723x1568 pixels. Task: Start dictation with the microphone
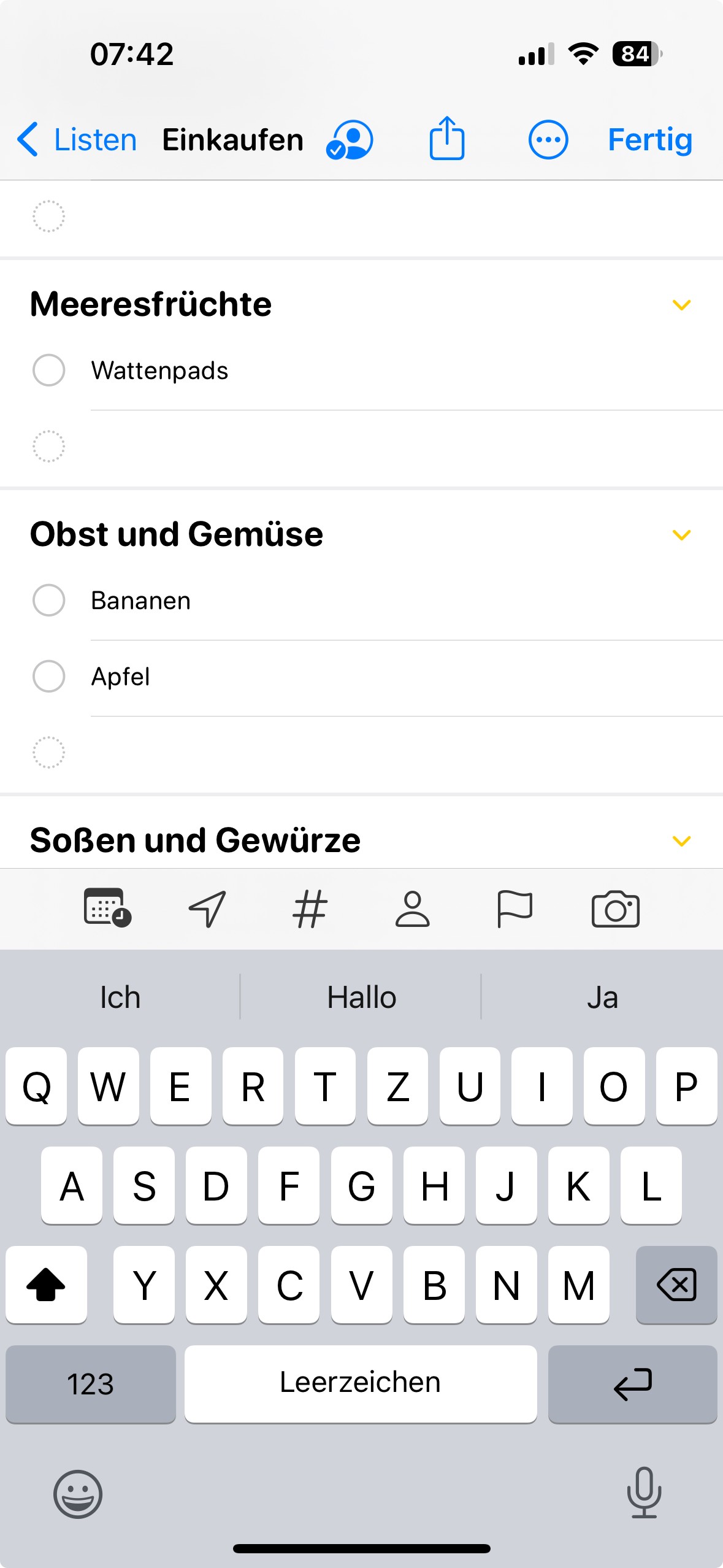(x=644, y=1493)
